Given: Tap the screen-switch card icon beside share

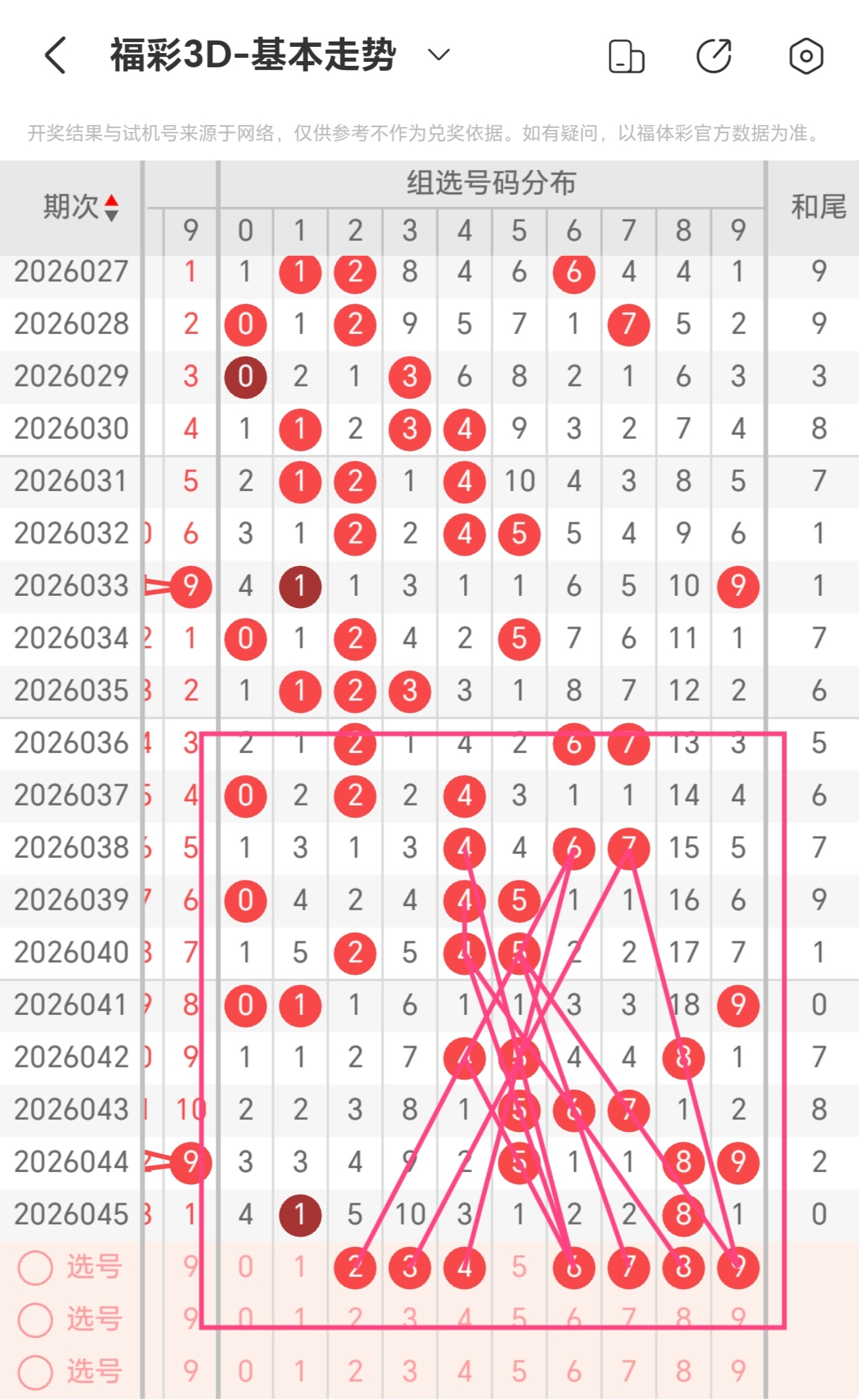Looking at the screenshot, I should pyautogui.click(x=625, y=56).
